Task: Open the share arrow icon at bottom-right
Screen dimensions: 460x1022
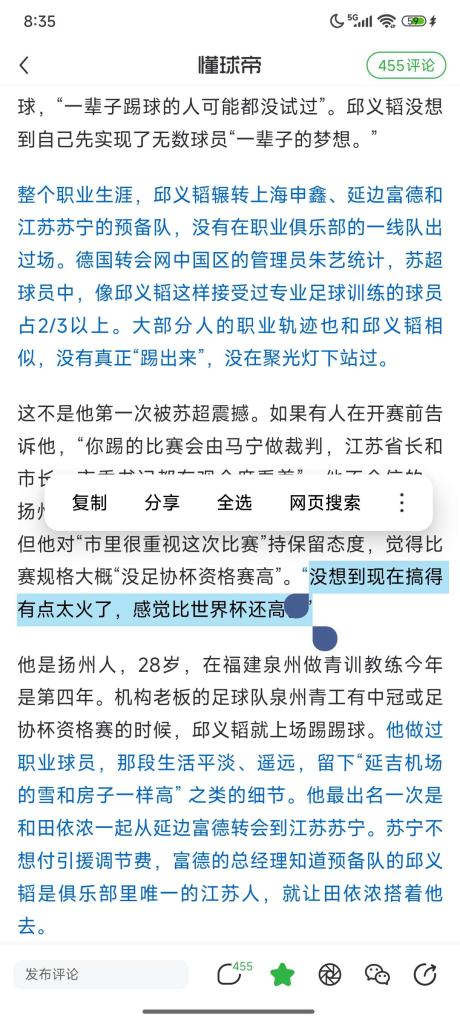Action: tap(425, 974)
